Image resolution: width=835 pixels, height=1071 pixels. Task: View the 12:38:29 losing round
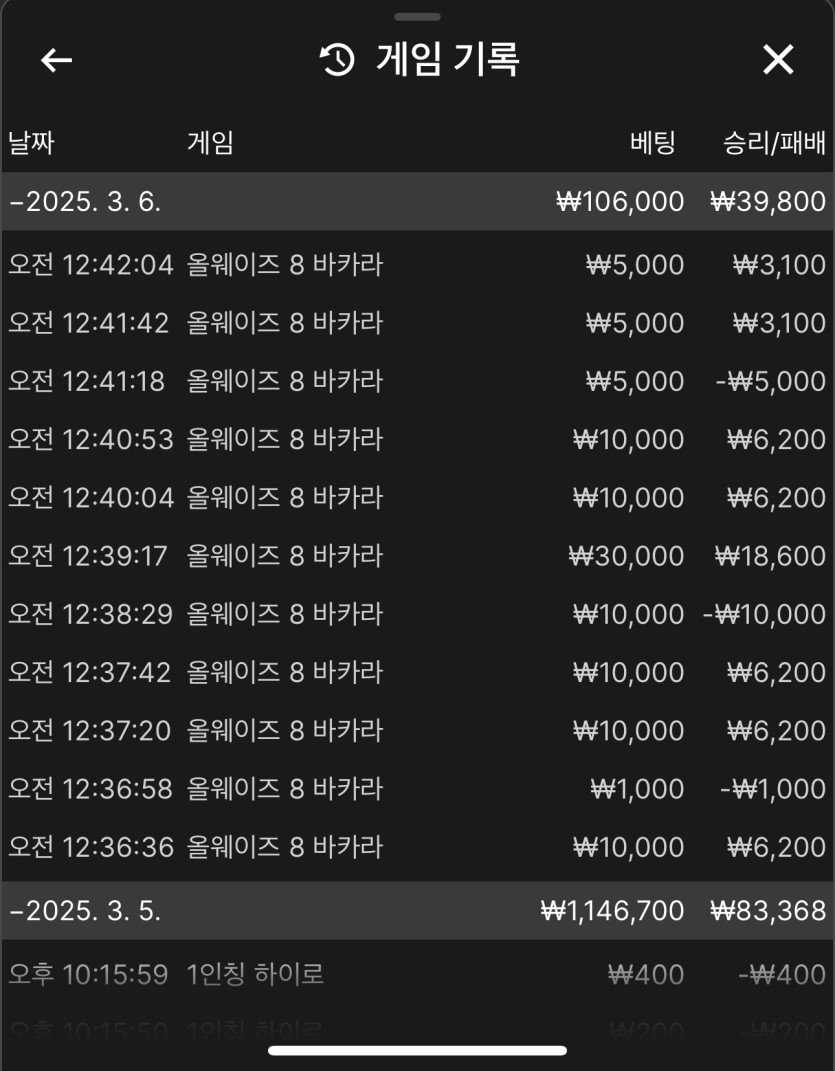click(417, 613)
